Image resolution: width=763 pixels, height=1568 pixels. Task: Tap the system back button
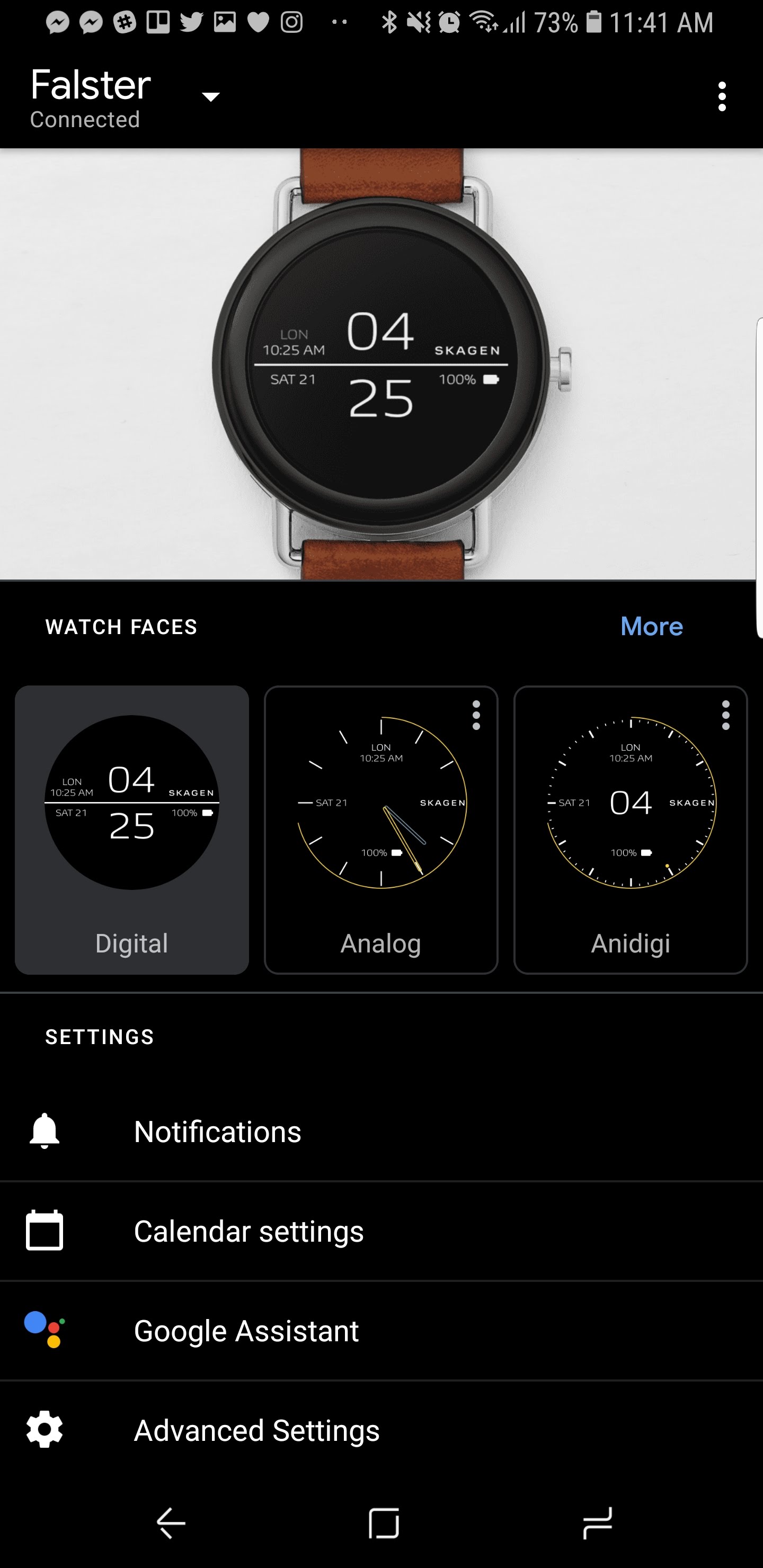point(171,1523)
